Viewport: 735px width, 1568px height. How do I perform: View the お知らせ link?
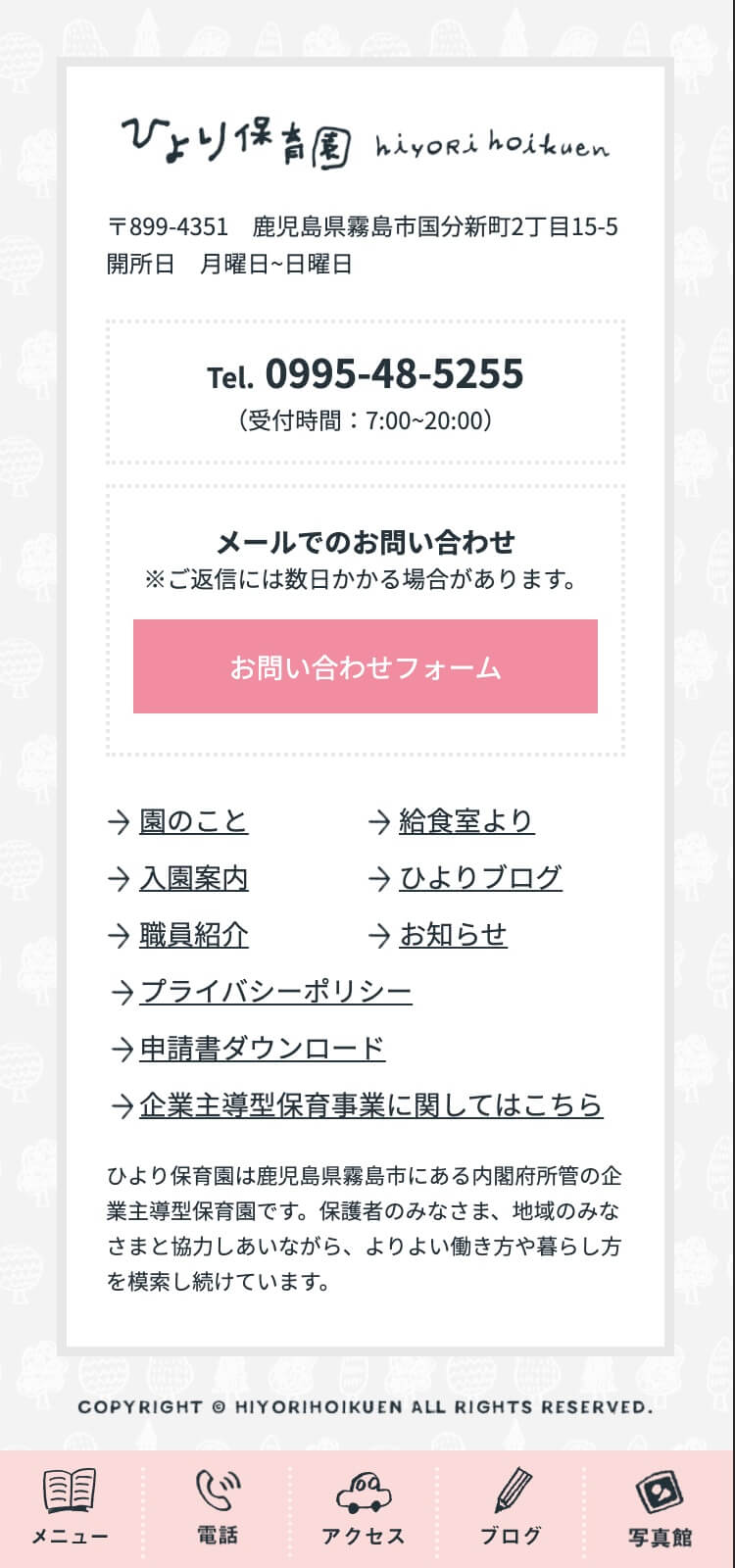[452, 935]
